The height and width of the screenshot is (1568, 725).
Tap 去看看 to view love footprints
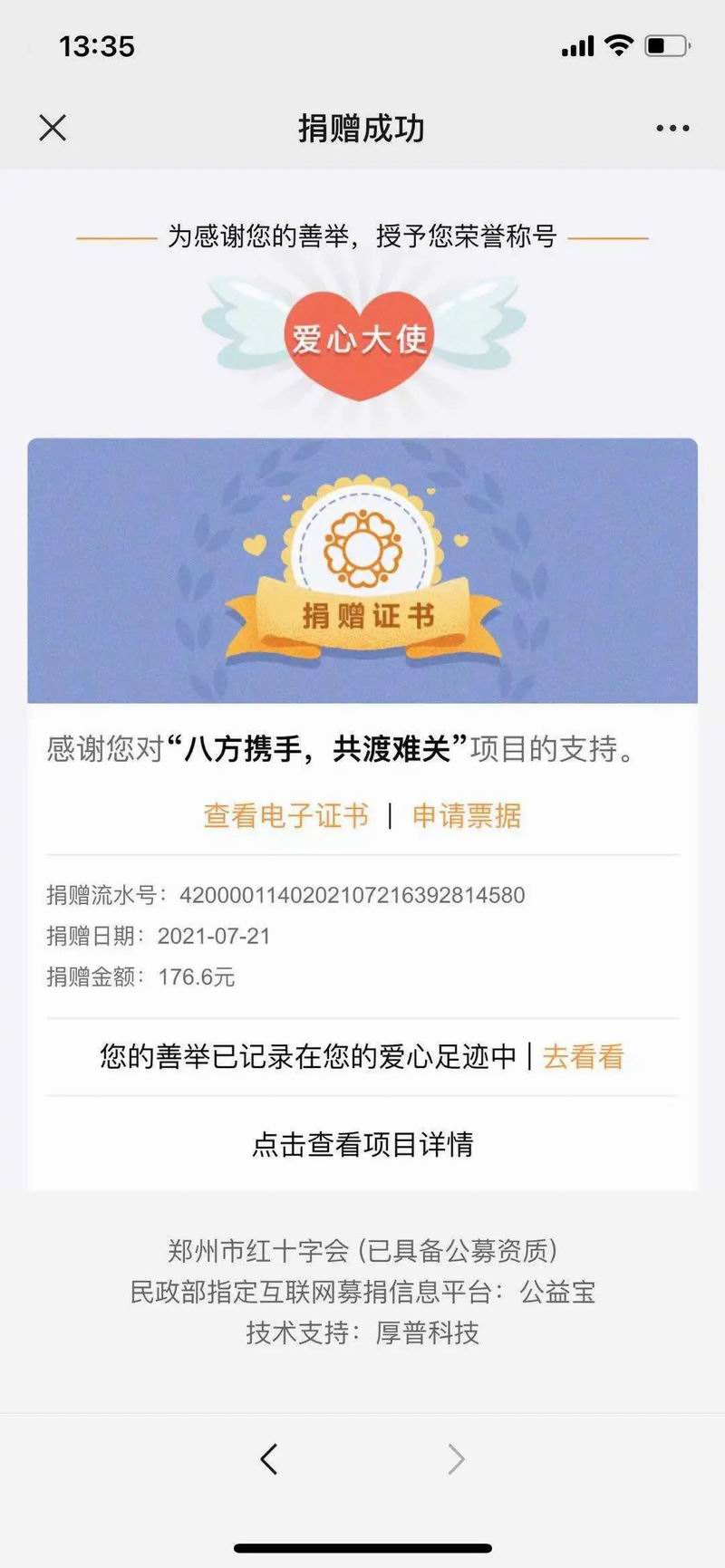583,1056
